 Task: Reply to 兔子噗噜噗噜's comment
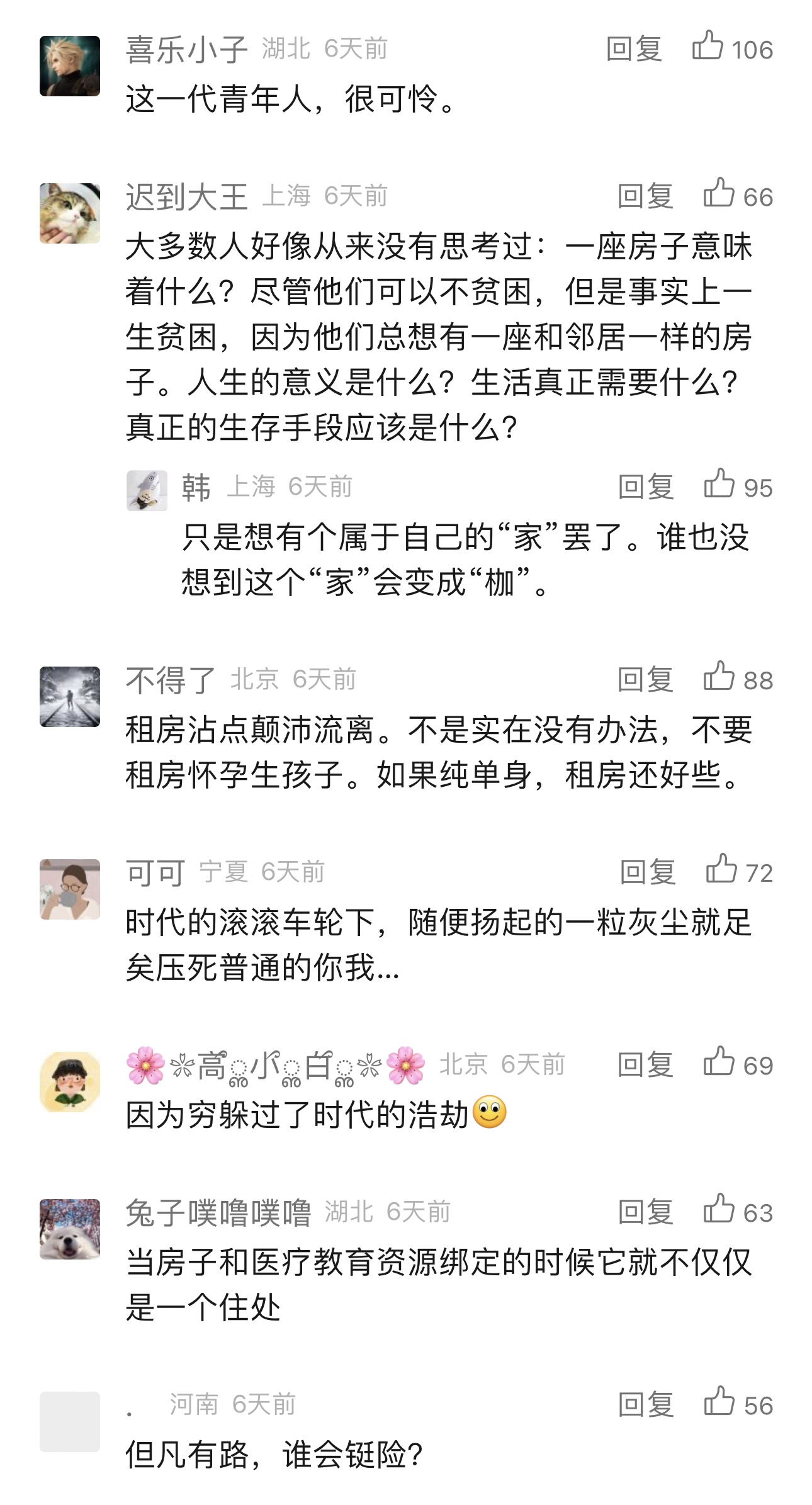tap(646, 1212)
